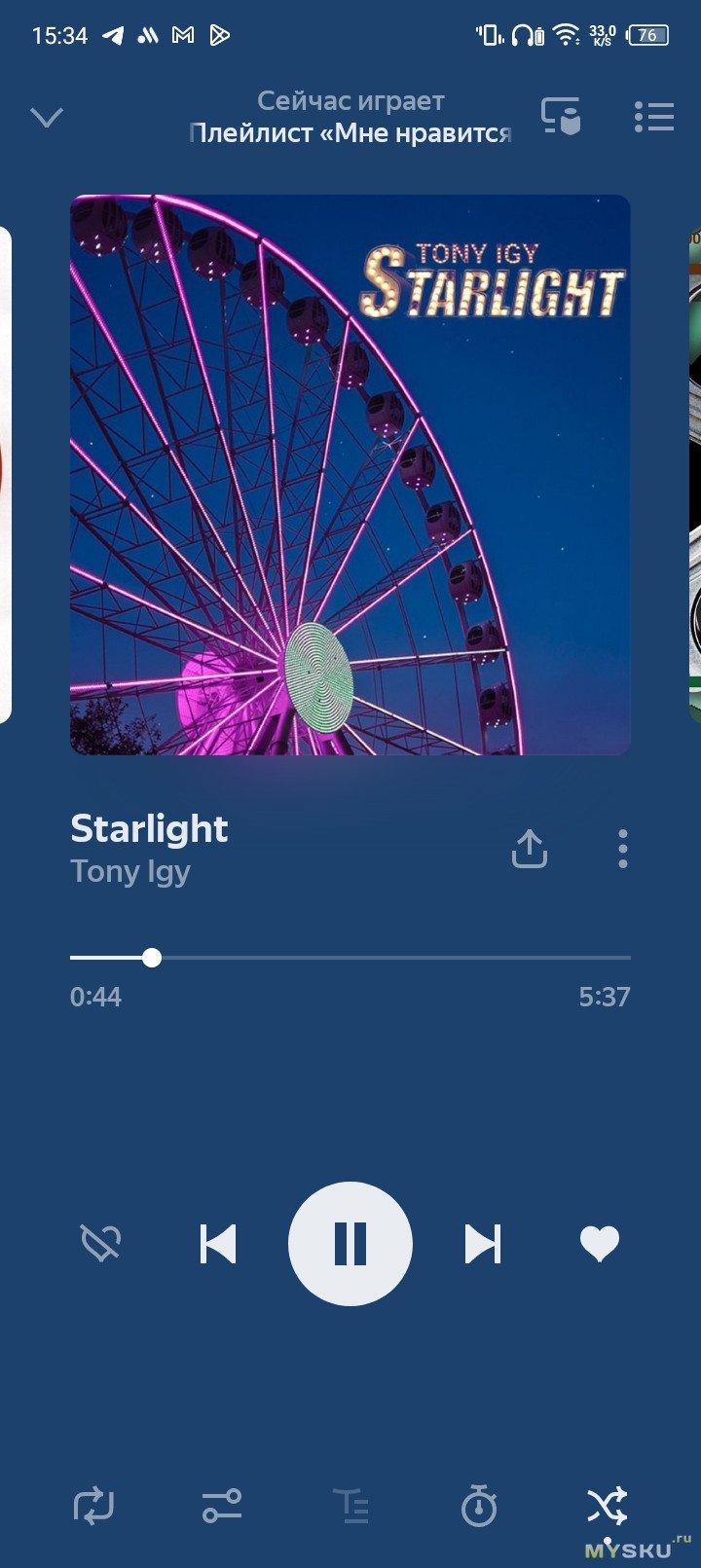
Task: Open the three-dot menu for Starlight
Action: click(x=623, y=849)
